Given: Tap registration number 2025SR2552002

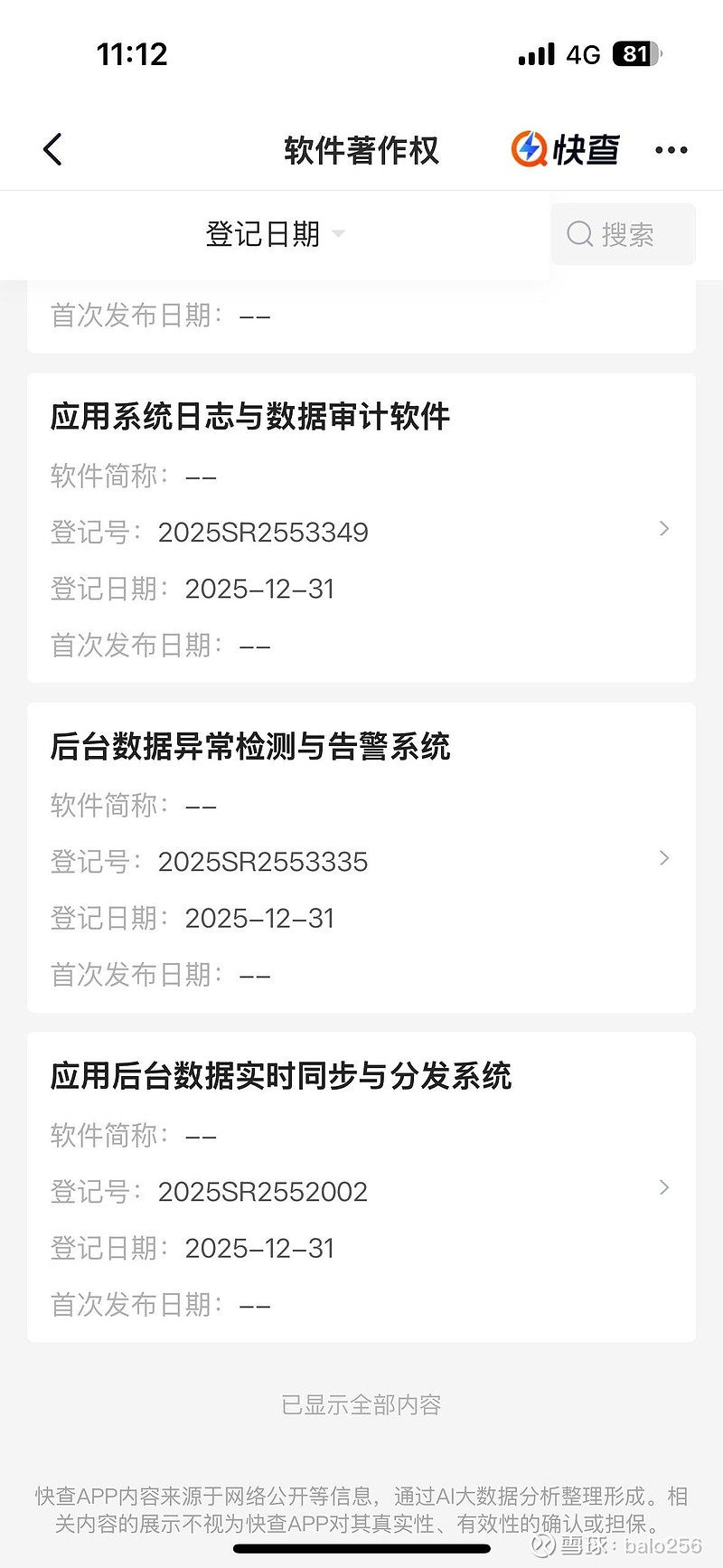Looking at the screenshot, I should point(262,1191).
